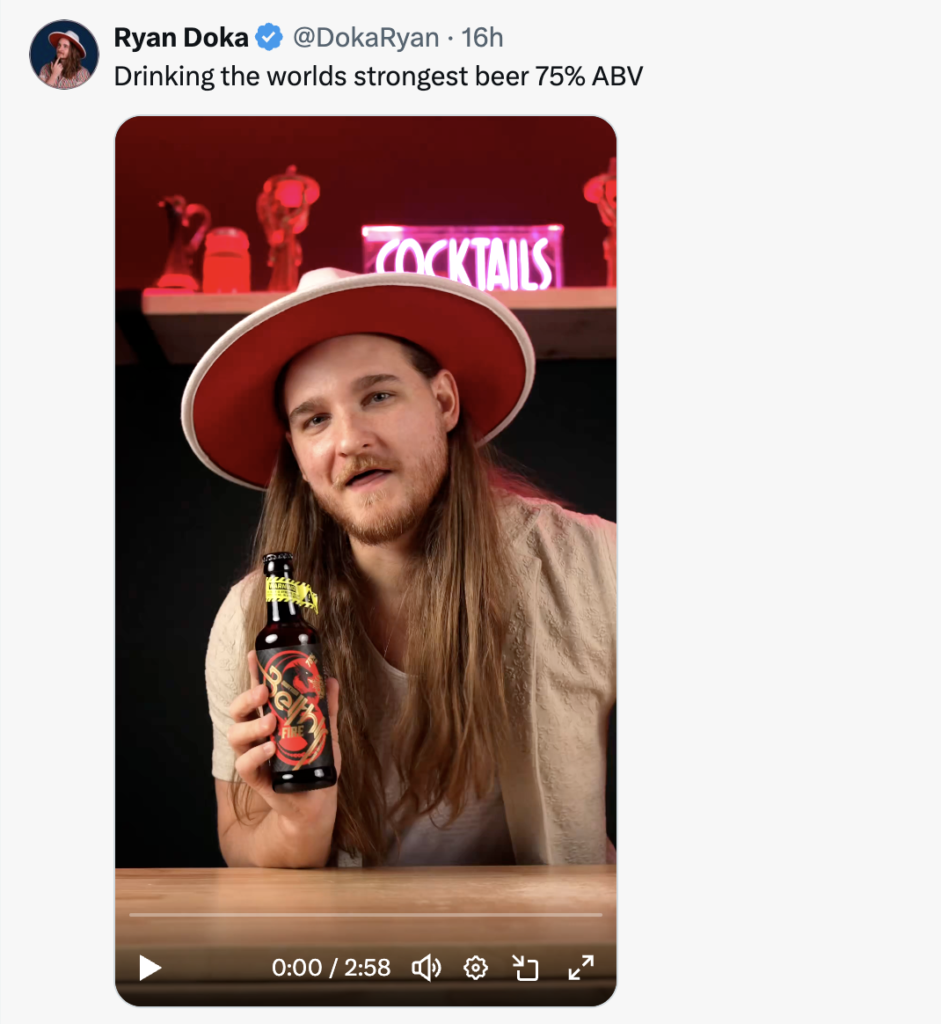Expand video to fullscreen
Viewport: 941px width, 1024px height.
(x=581, y=967)
